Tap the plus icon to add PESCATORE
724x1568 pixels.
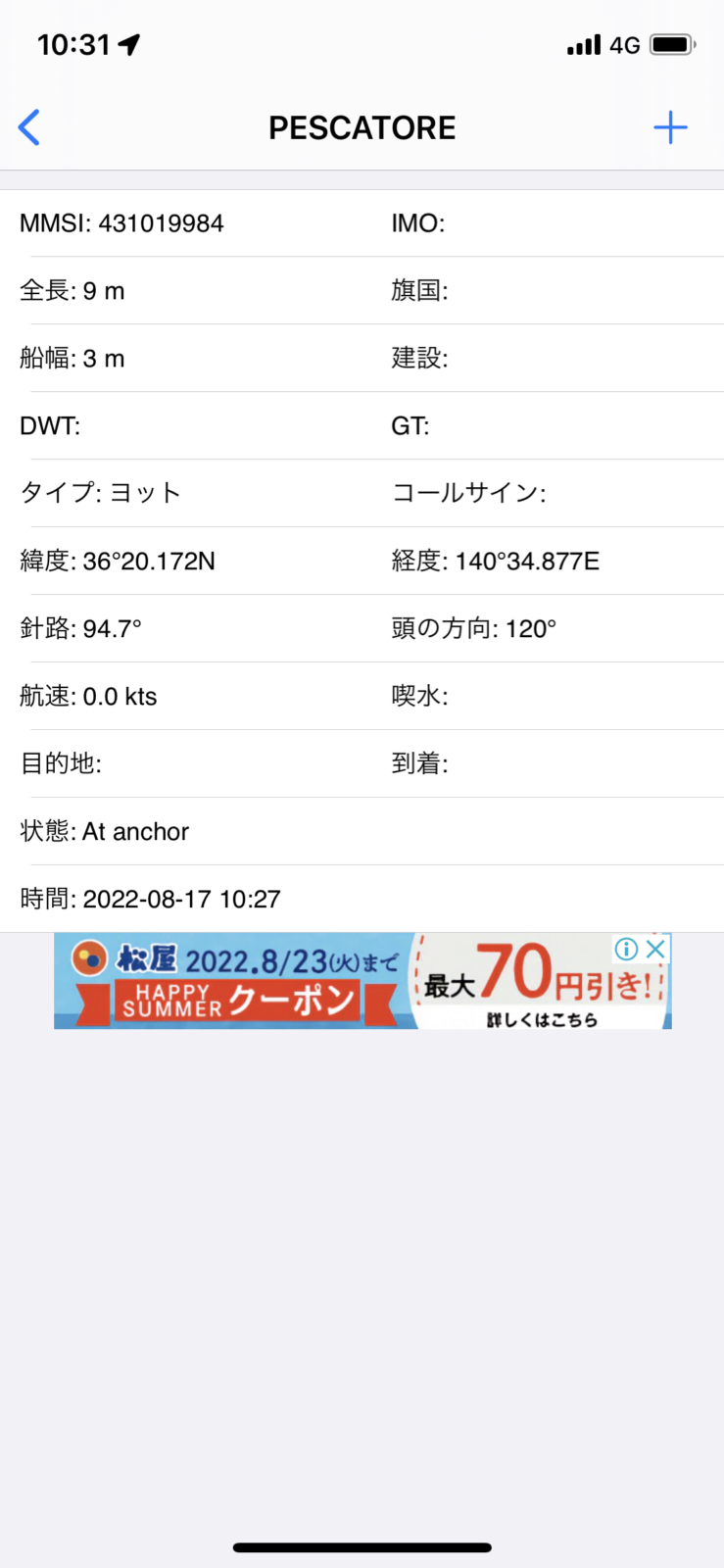(670, 127)
